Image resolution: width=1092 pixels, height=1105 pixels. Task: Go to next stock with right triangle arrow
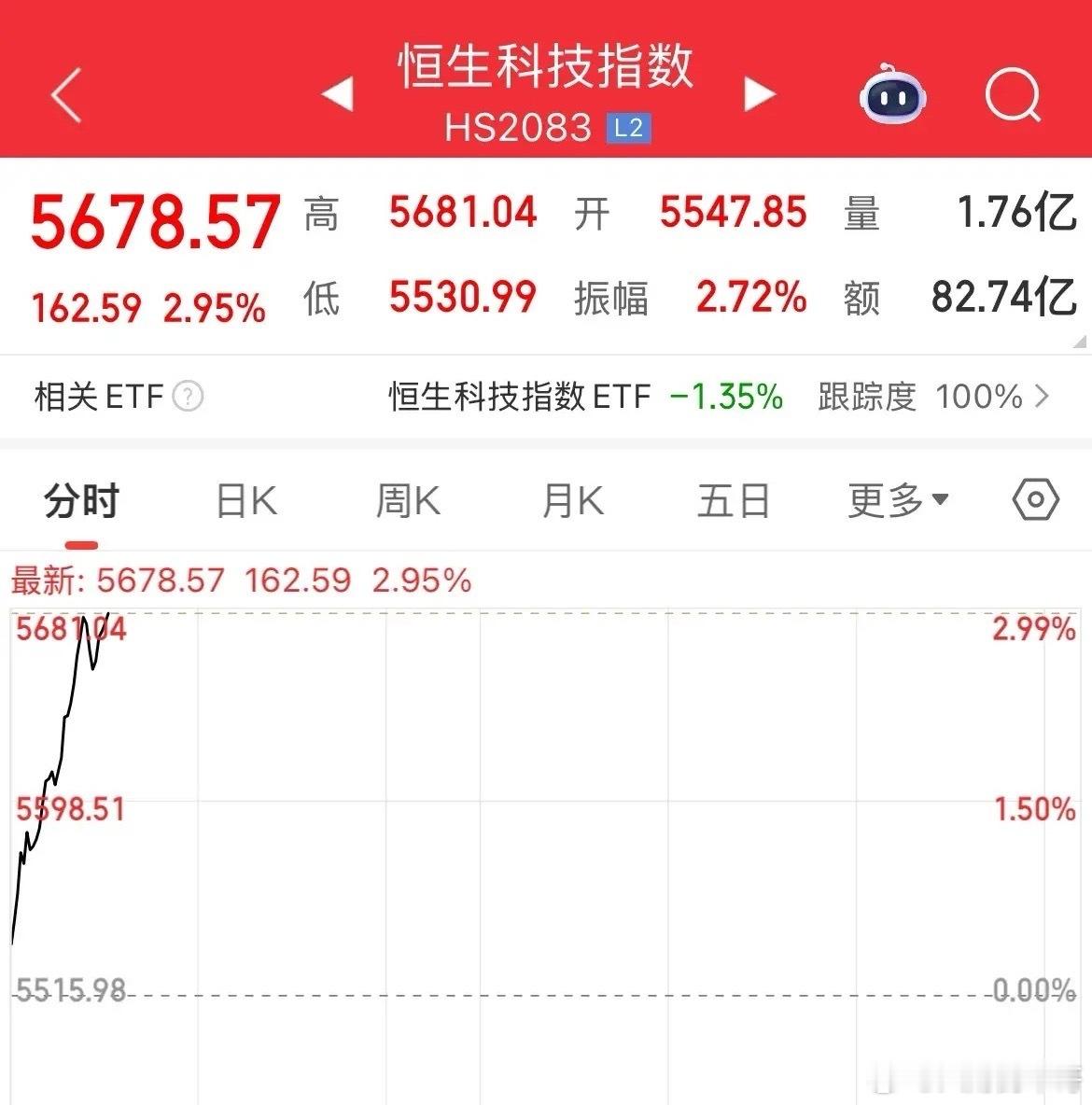[760, 94]
